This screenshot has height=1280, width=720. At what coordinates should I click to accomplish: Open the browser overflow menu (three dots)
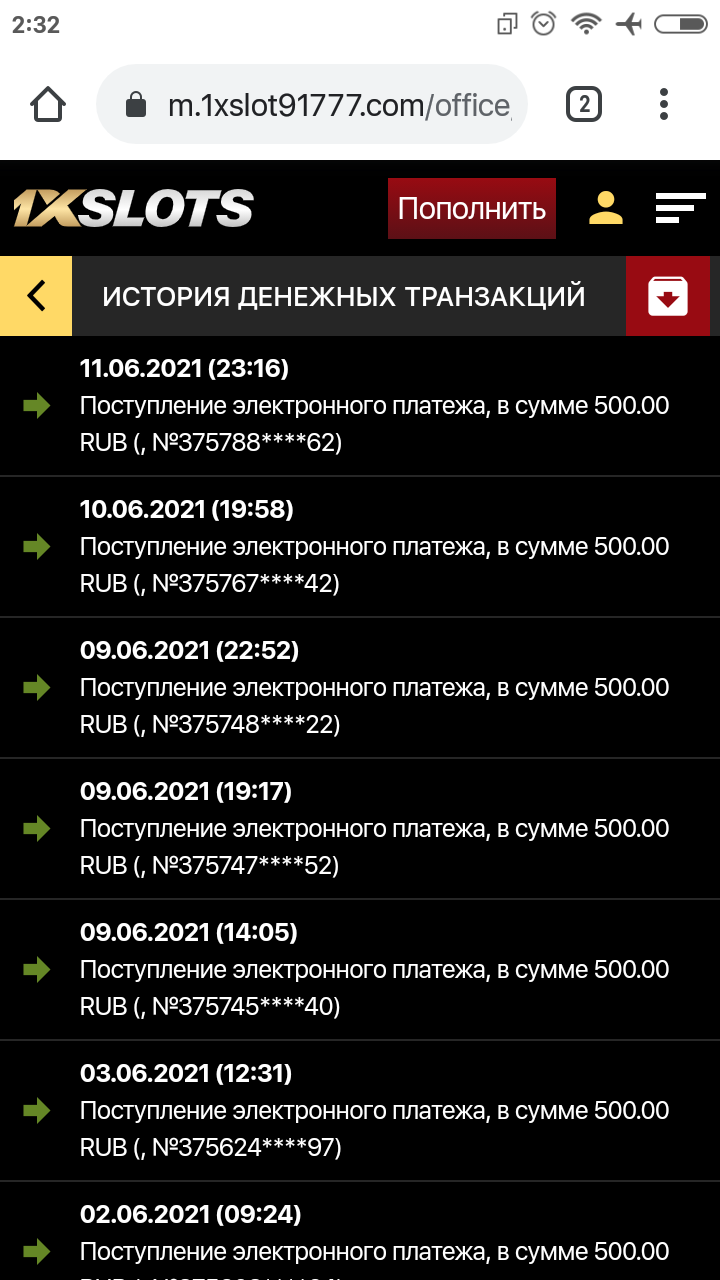(664, 103)
